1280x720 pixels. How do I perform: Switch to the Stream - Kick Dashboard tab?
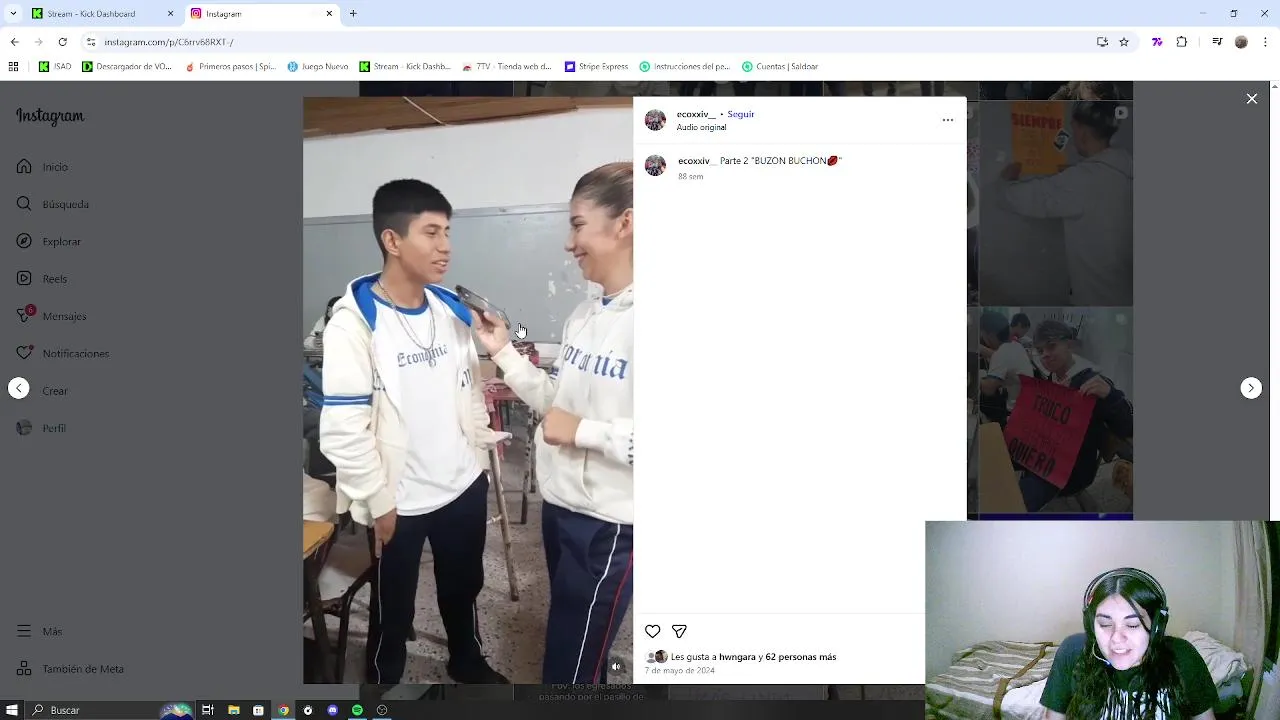(x=91, y=14)
